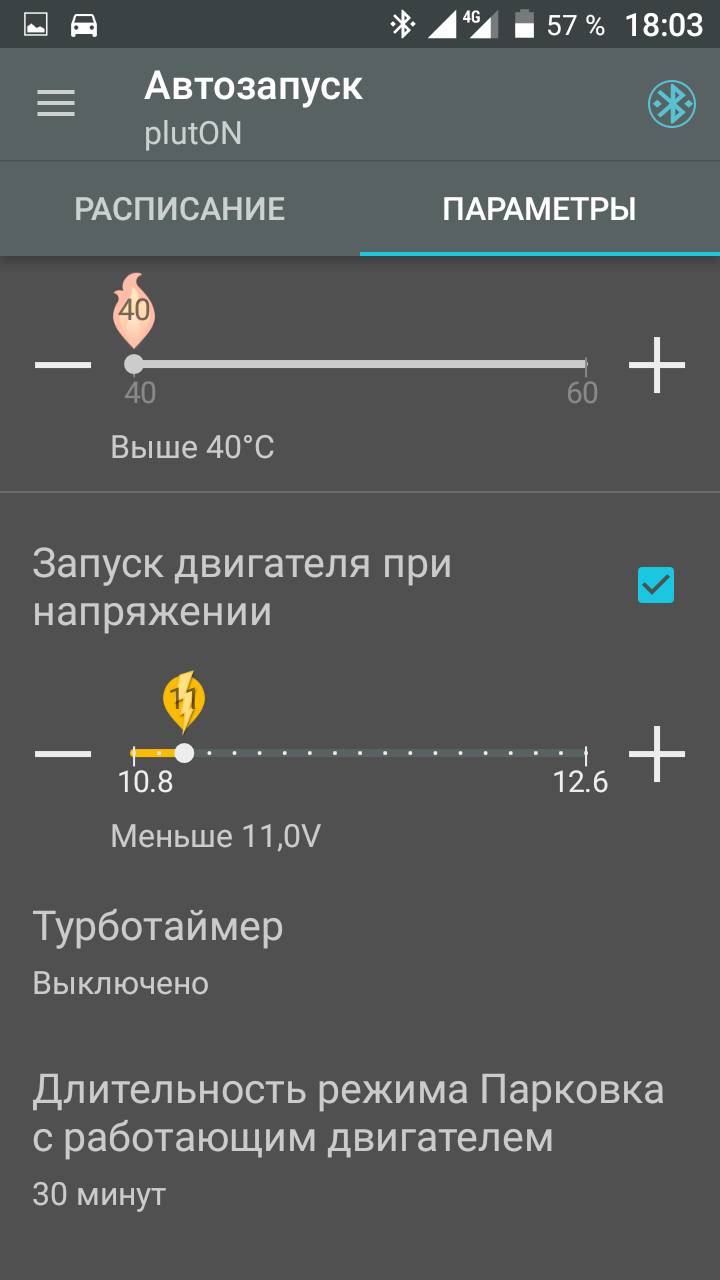720x1280 pixels.
Task: Uncheck Запуск двигателя при напряжении
Action: (656, 586)
